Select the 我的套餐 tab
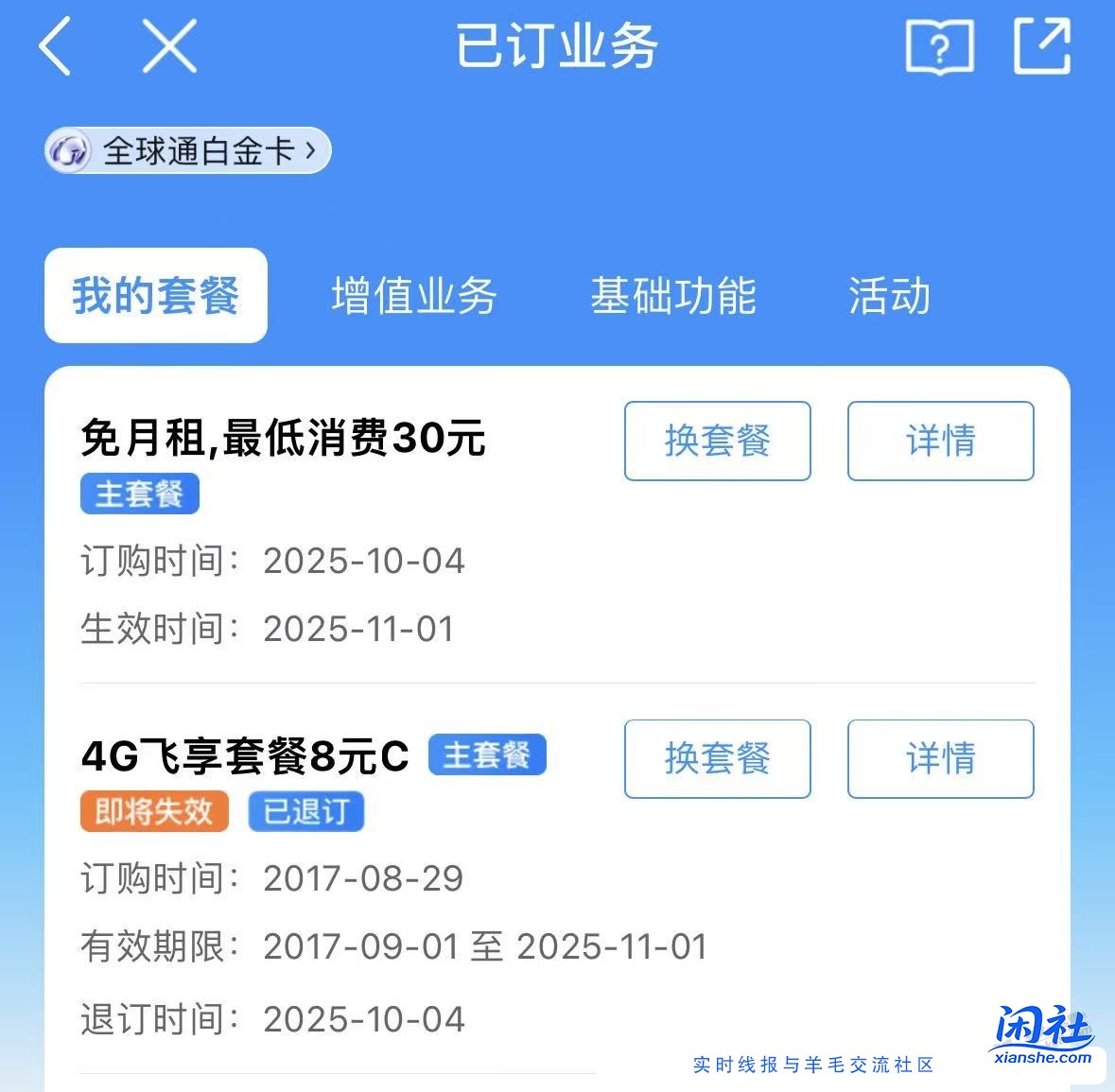 click(x=156, y=296)
